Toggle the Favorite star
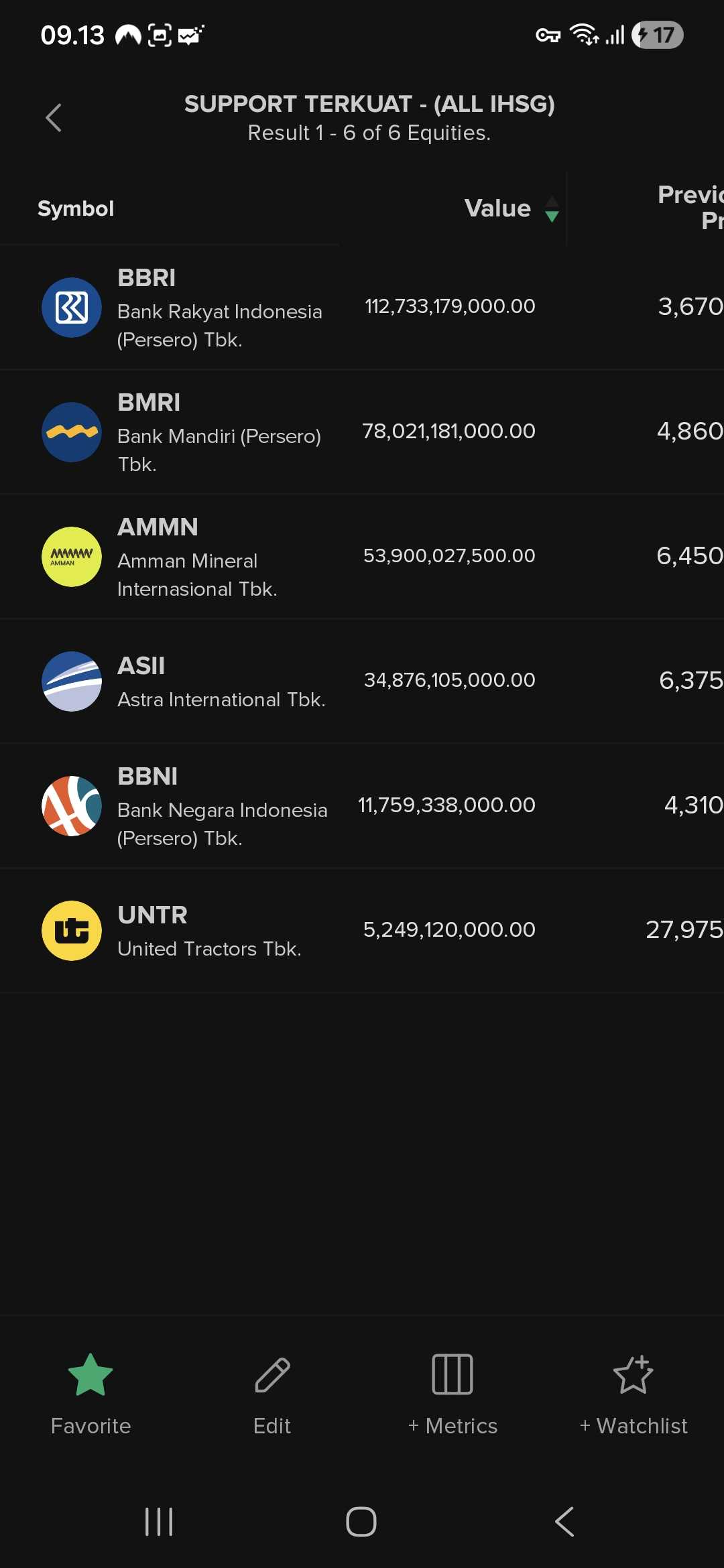Screen dimensions: 724x1568 (x=90, y=1392)
